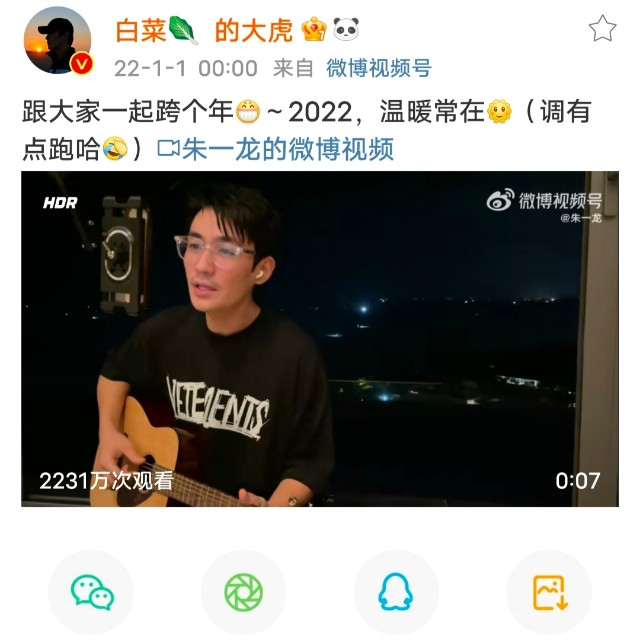Save the post as an image
This screenshot has height=640, width=640.
[x=549, y=592]
